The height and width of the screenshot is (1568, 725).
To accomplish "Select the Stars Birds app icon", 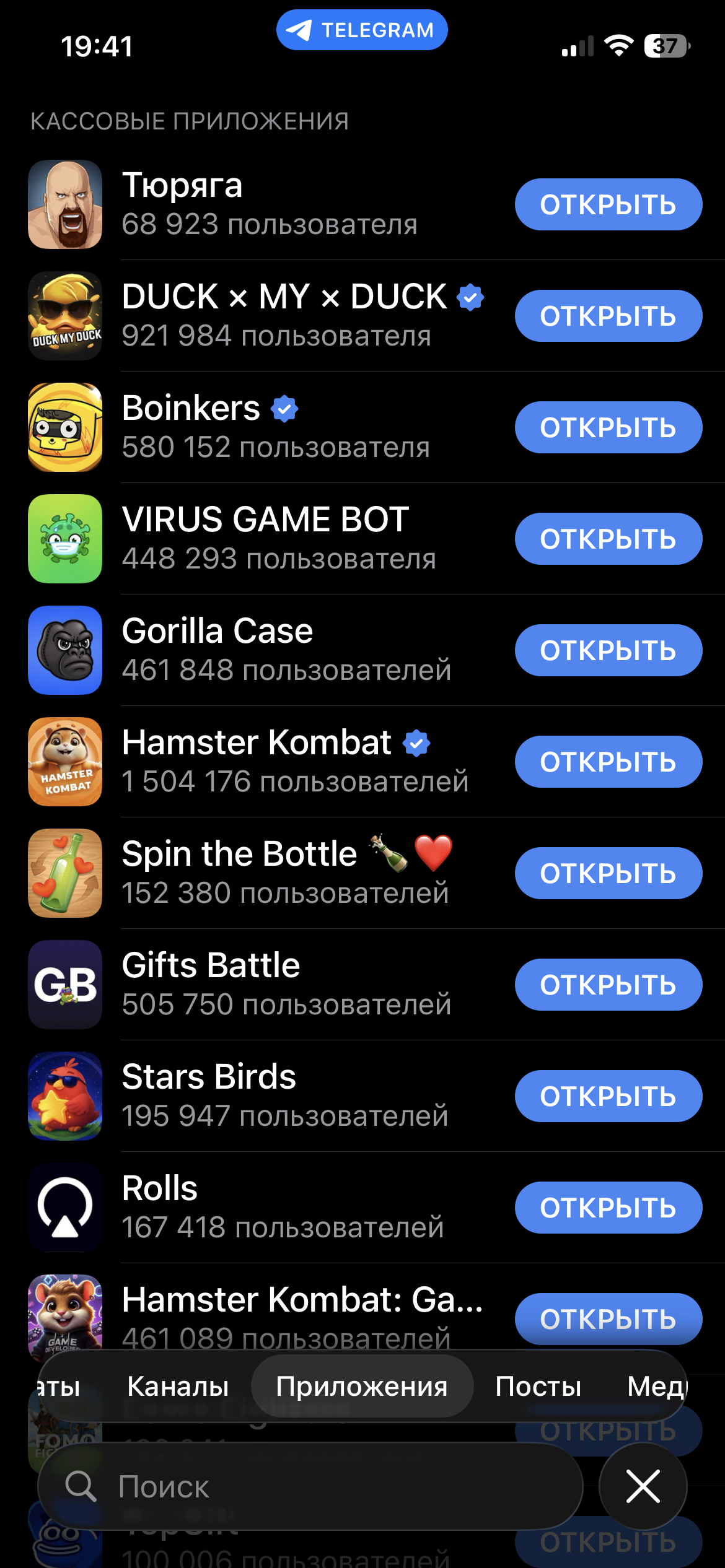I will coord(64,1095).
